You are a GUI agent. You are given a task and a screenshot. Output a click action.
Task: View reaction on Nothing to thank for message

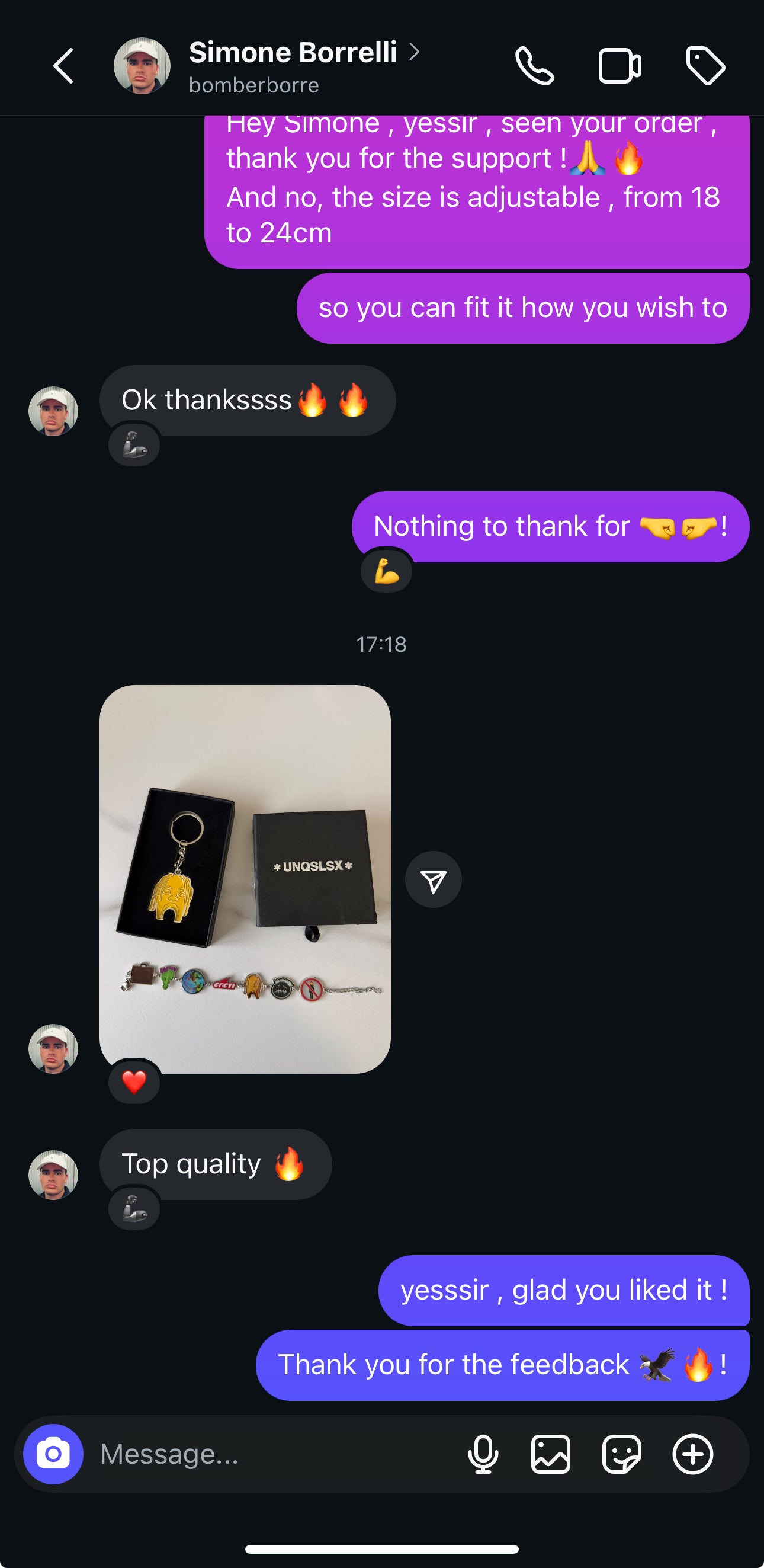tap(386, 571)
